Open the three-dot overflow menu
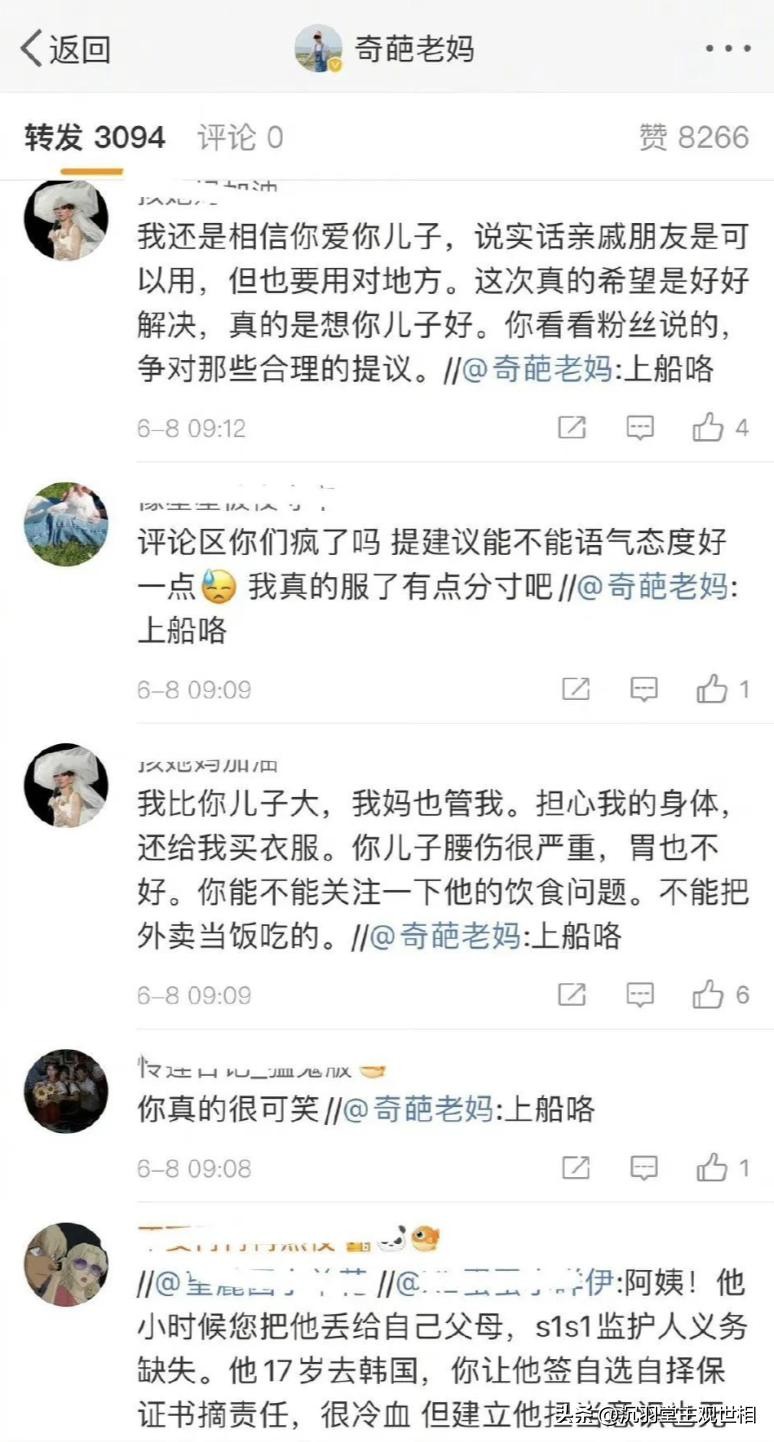This screenshot has width=774, height=1442. point(727,49)
